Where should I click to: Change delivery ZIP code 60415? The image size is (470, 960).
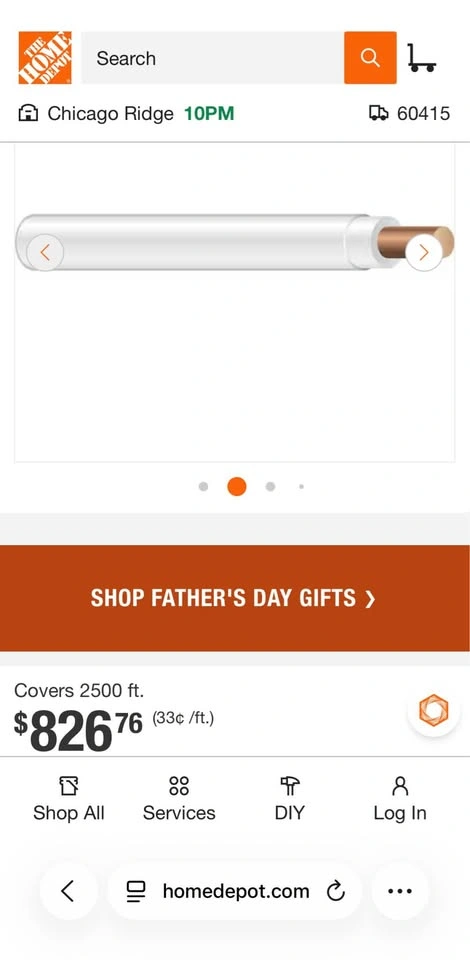pos(409,113)
